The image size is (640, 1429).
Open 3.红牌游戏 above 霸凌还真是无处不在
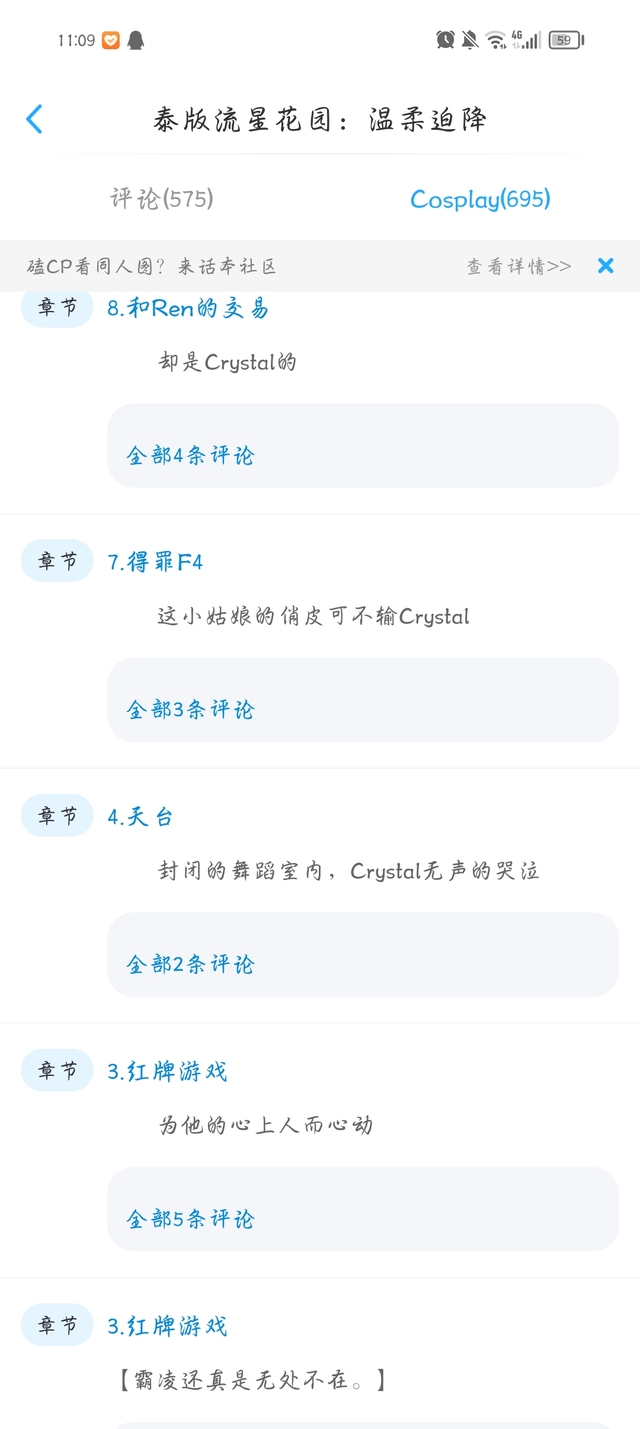tap(167, 1326)
